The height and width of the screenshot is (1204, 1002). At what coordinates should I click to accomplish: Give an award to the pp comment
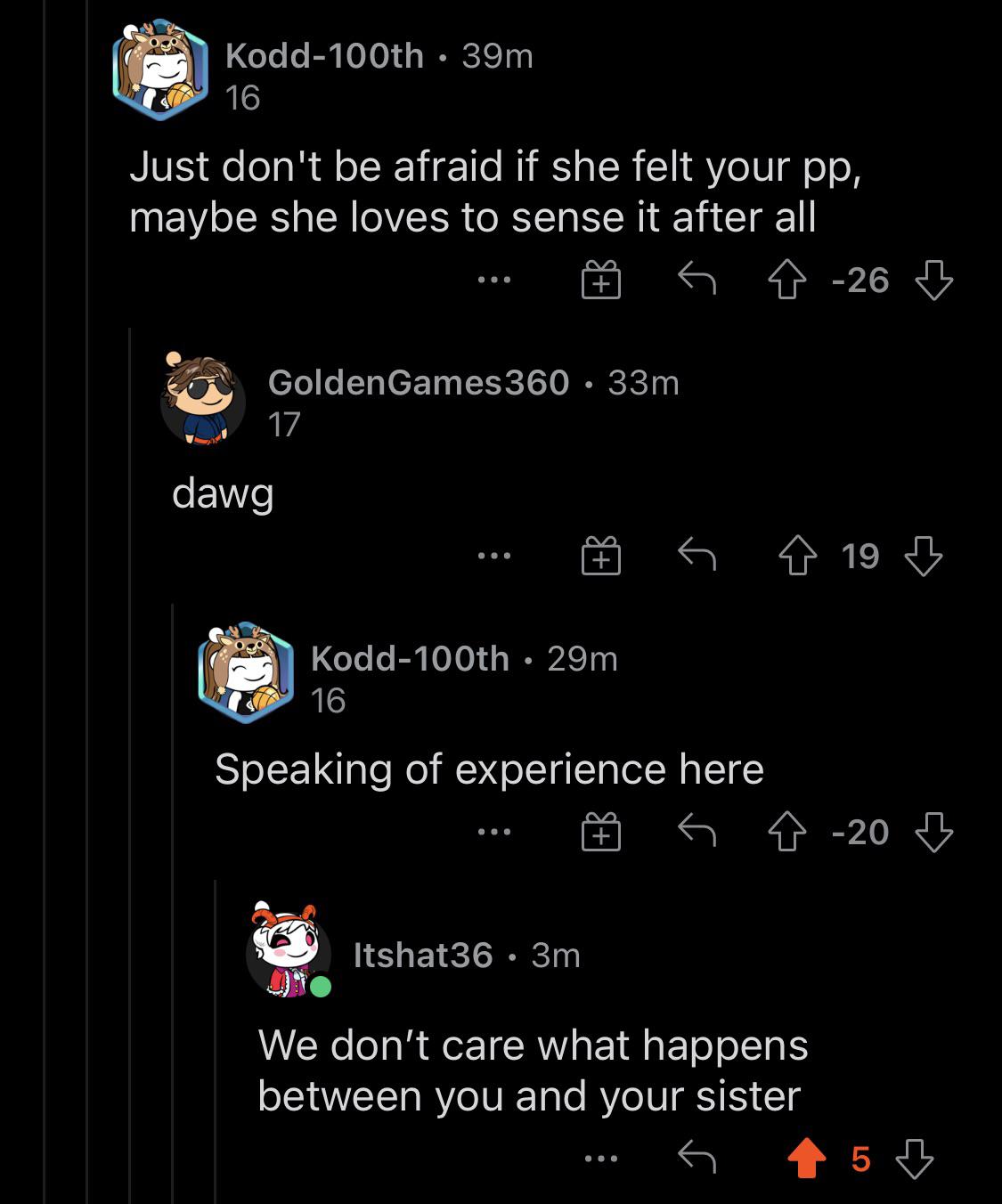pyautogui.click(x=601, y=281)
